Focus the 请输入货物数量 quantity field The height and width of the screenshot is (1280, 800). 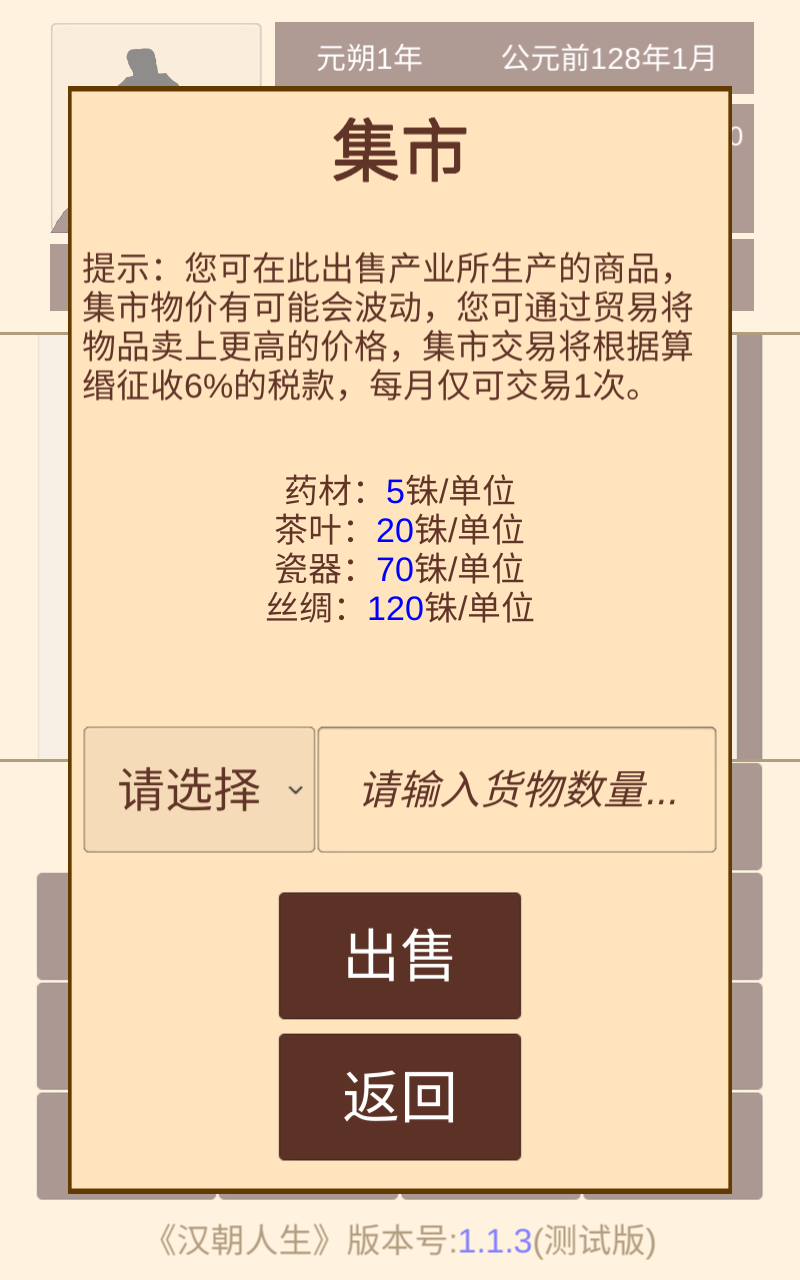click(x=517, y=790)
